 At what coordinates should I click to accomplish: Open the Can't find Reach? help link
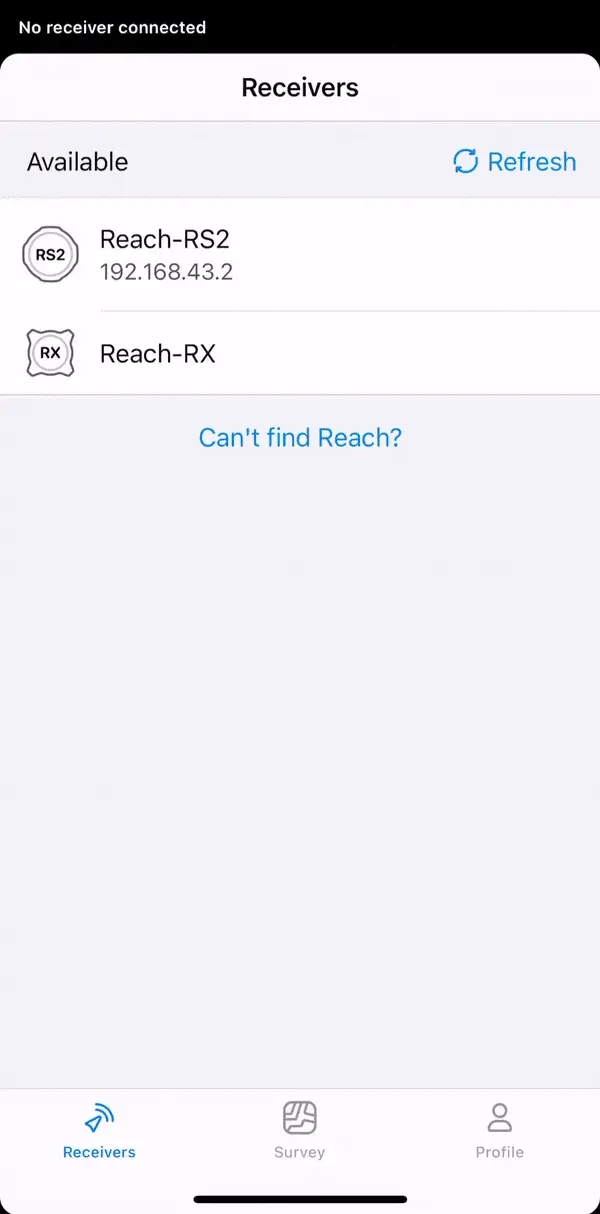point(300,437)
